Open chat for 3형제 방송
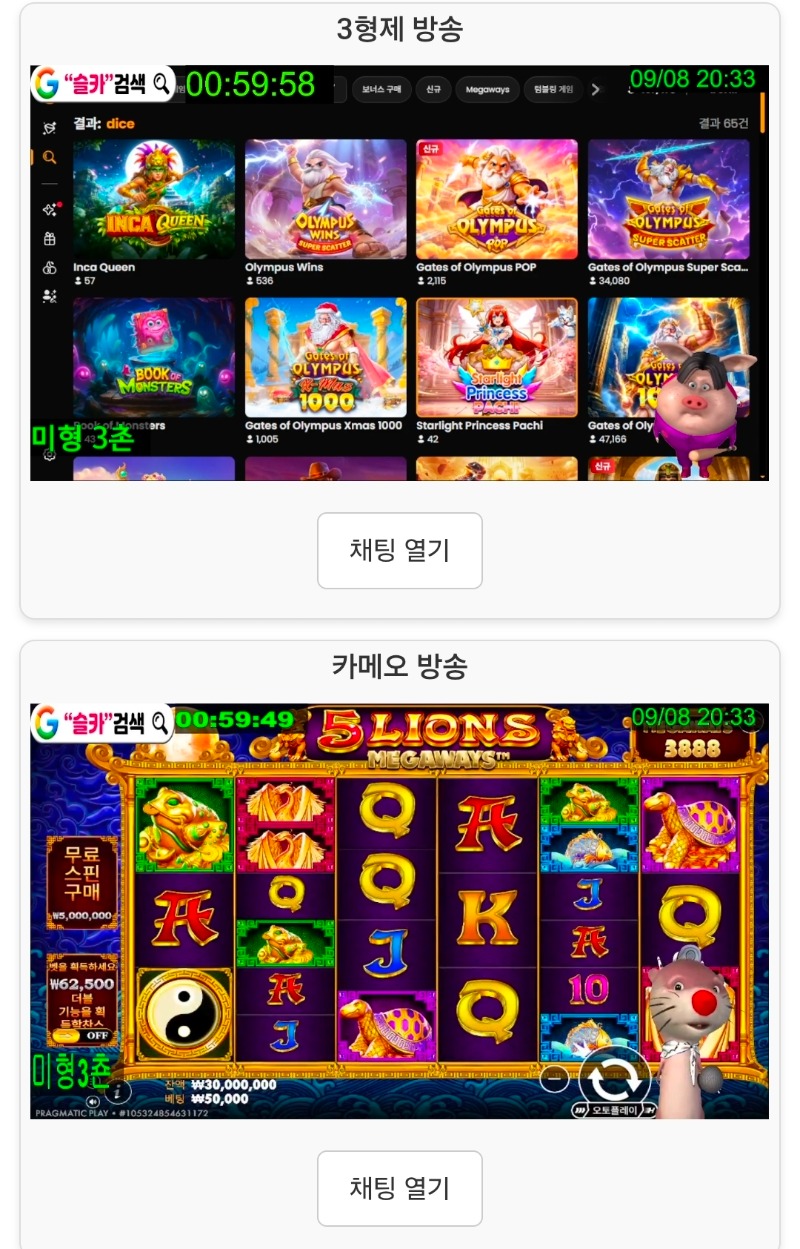Image resolution: width=800 pixels, height=1249 pixels. click(x=400, y=551)
